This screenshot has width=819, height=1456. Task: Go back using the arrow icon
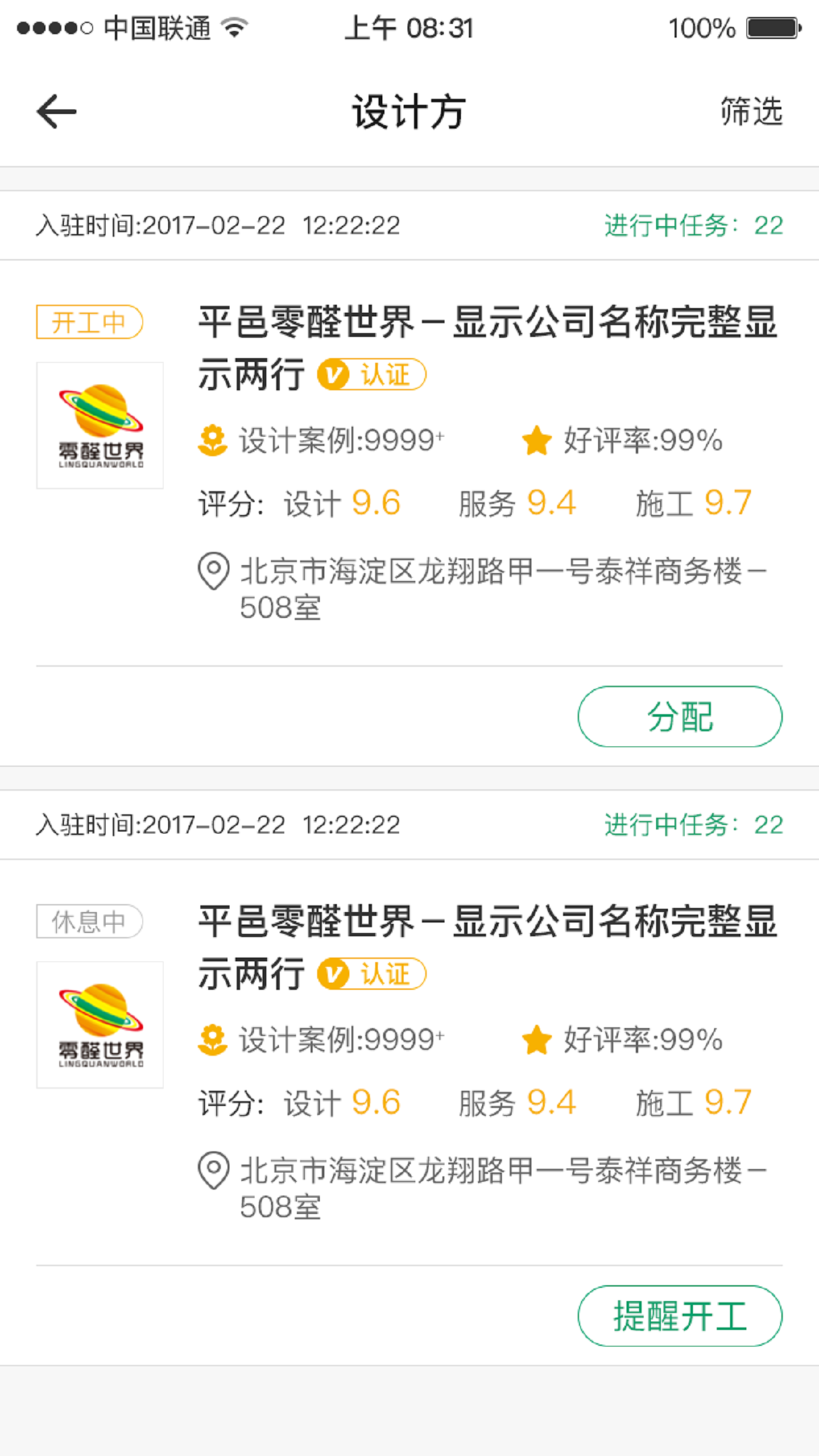point(57,111)
